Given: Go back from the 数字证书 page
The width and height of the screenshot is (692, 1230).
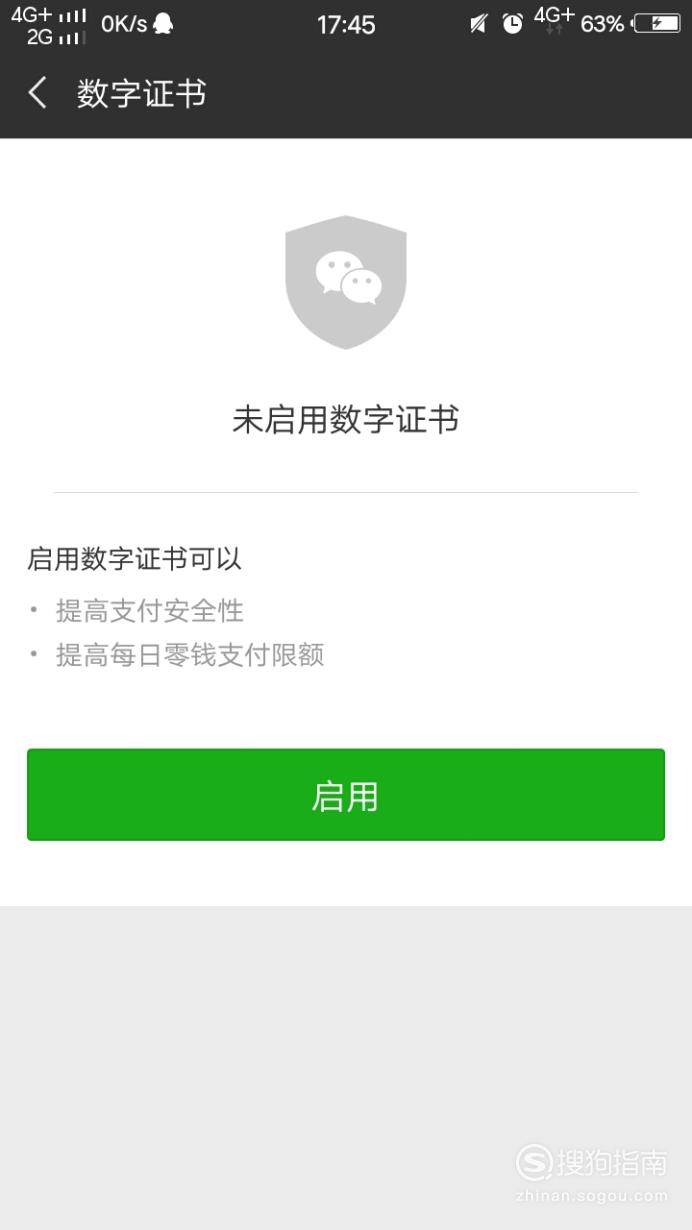Looking at the screenshot, I should click(38, 94).
